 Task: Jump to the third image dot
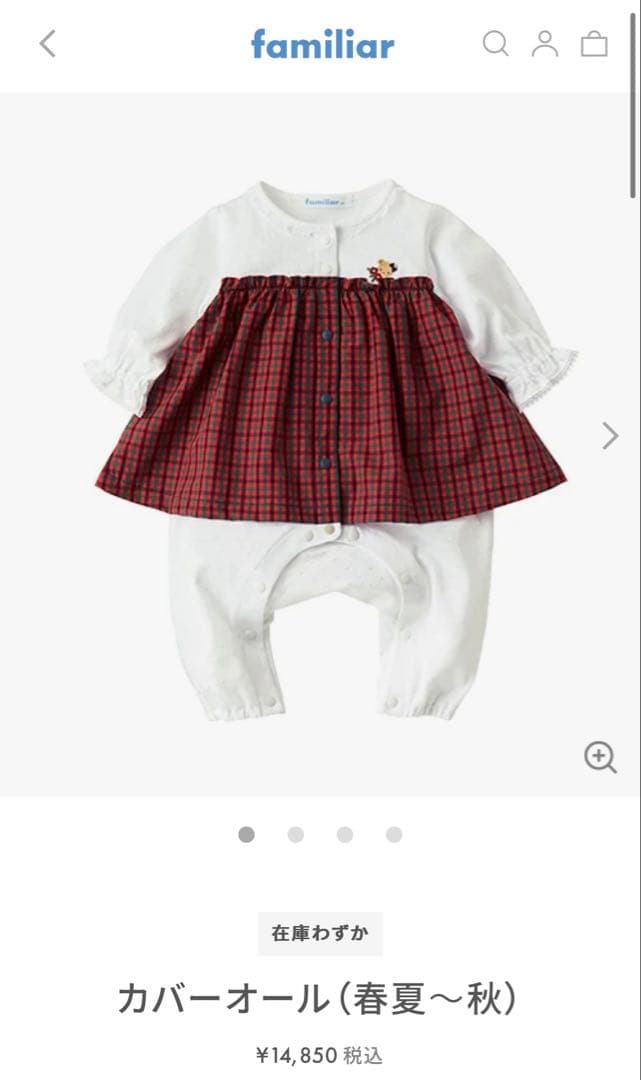point(345,834)
